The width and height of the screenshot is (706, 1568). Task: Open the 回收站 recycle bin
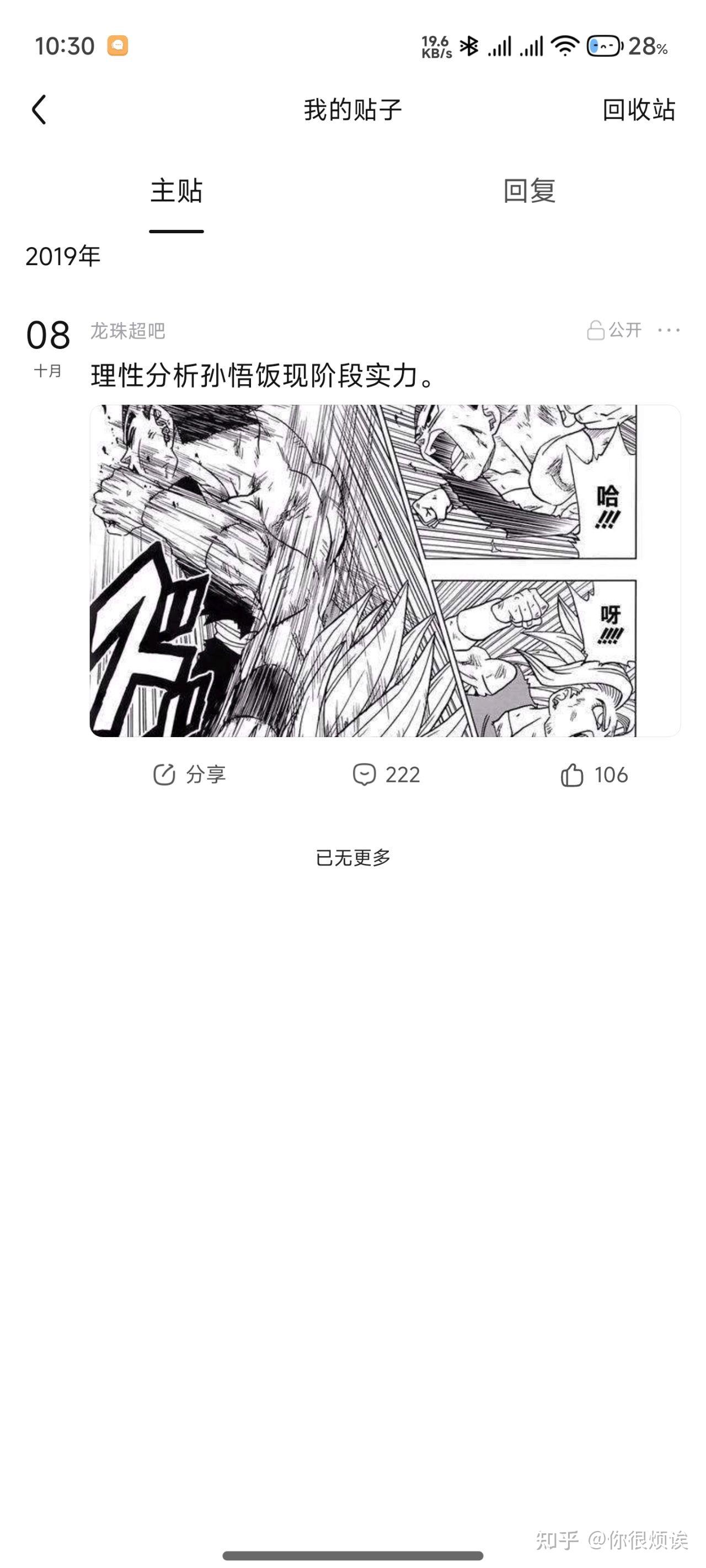pos(638,110)
